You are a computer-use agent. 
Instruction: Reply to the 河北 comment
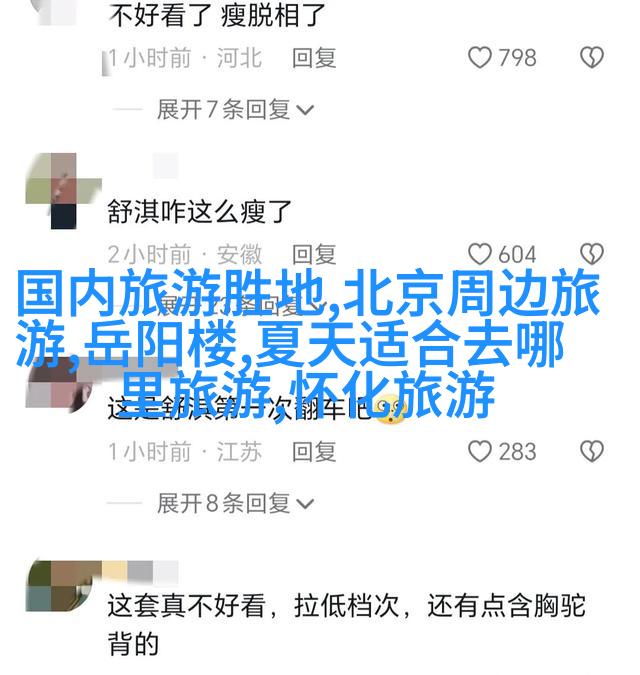tap(314, 57)
